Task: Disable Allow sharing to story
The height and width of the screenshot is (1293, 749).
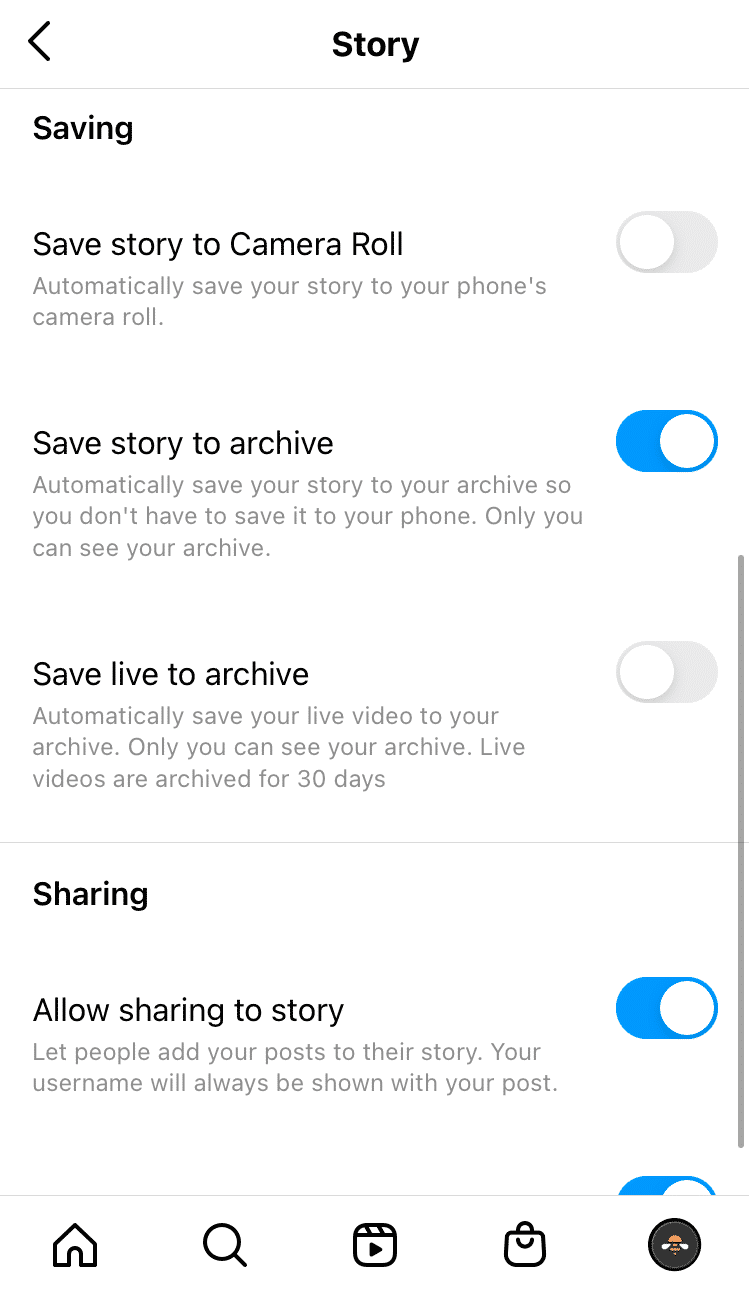Action: pos(667,1008)
